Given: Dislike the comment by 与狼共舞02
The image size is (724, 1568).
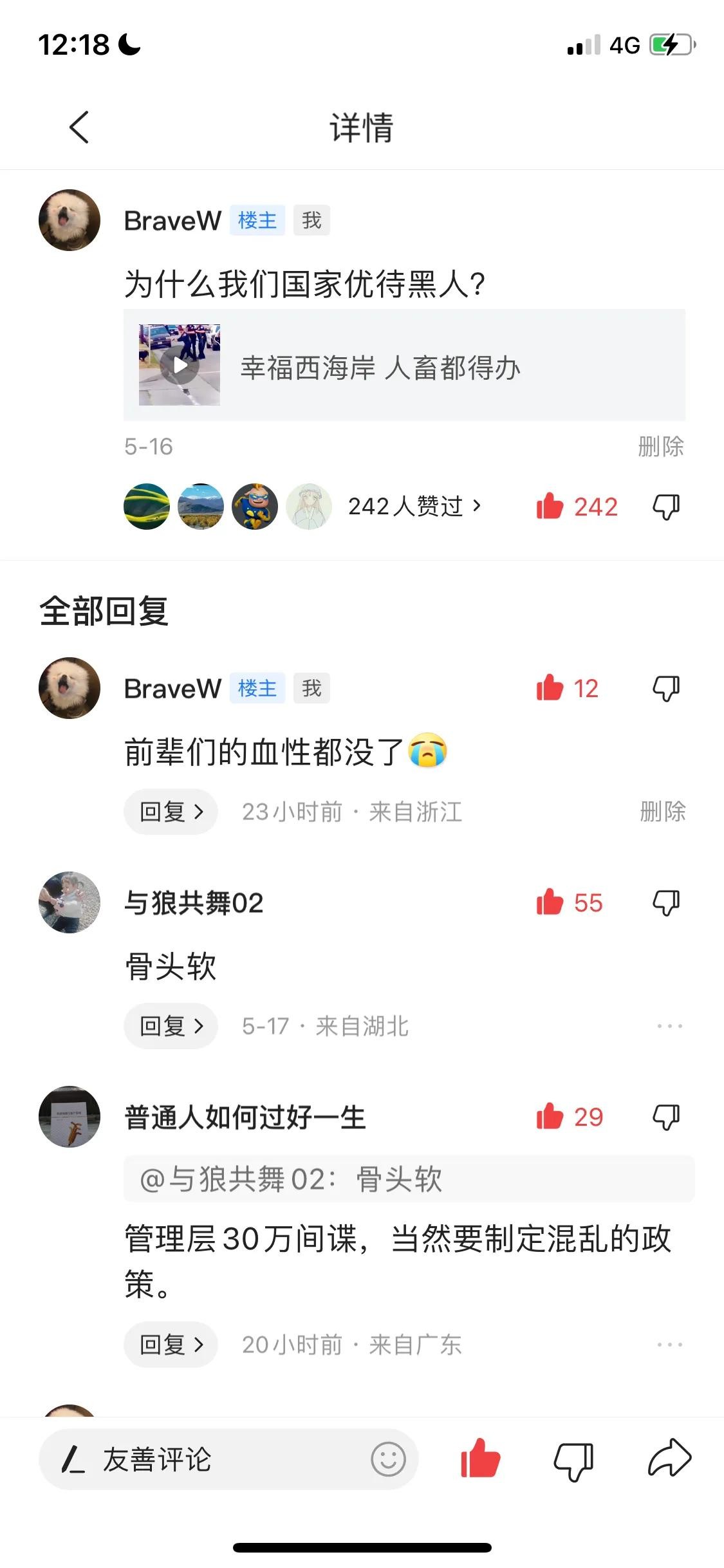Looking at the screenshot, I should click(666, 902).
